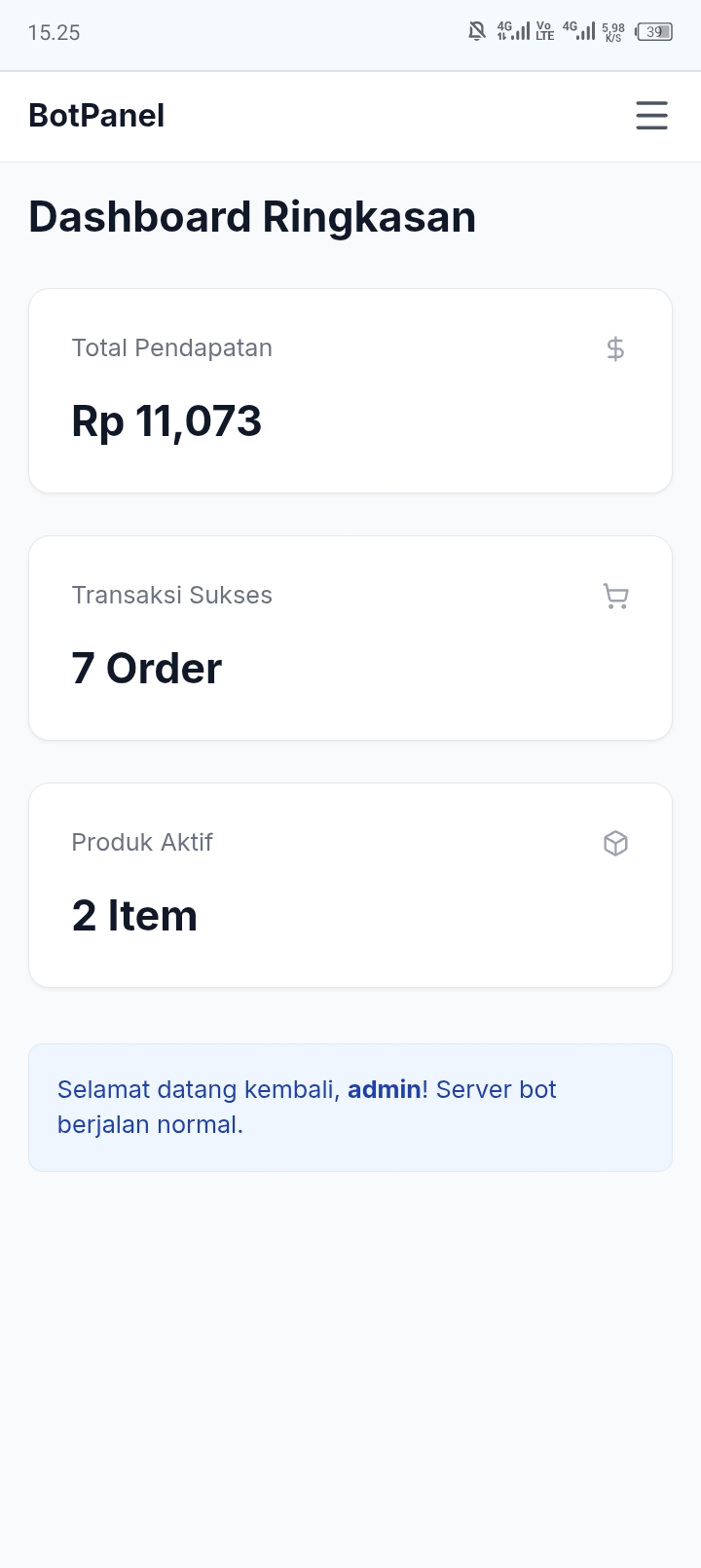Tap the admin text in the welcome banner
The width and height of the screenshot is (701, 1568).
point(384,1089)
